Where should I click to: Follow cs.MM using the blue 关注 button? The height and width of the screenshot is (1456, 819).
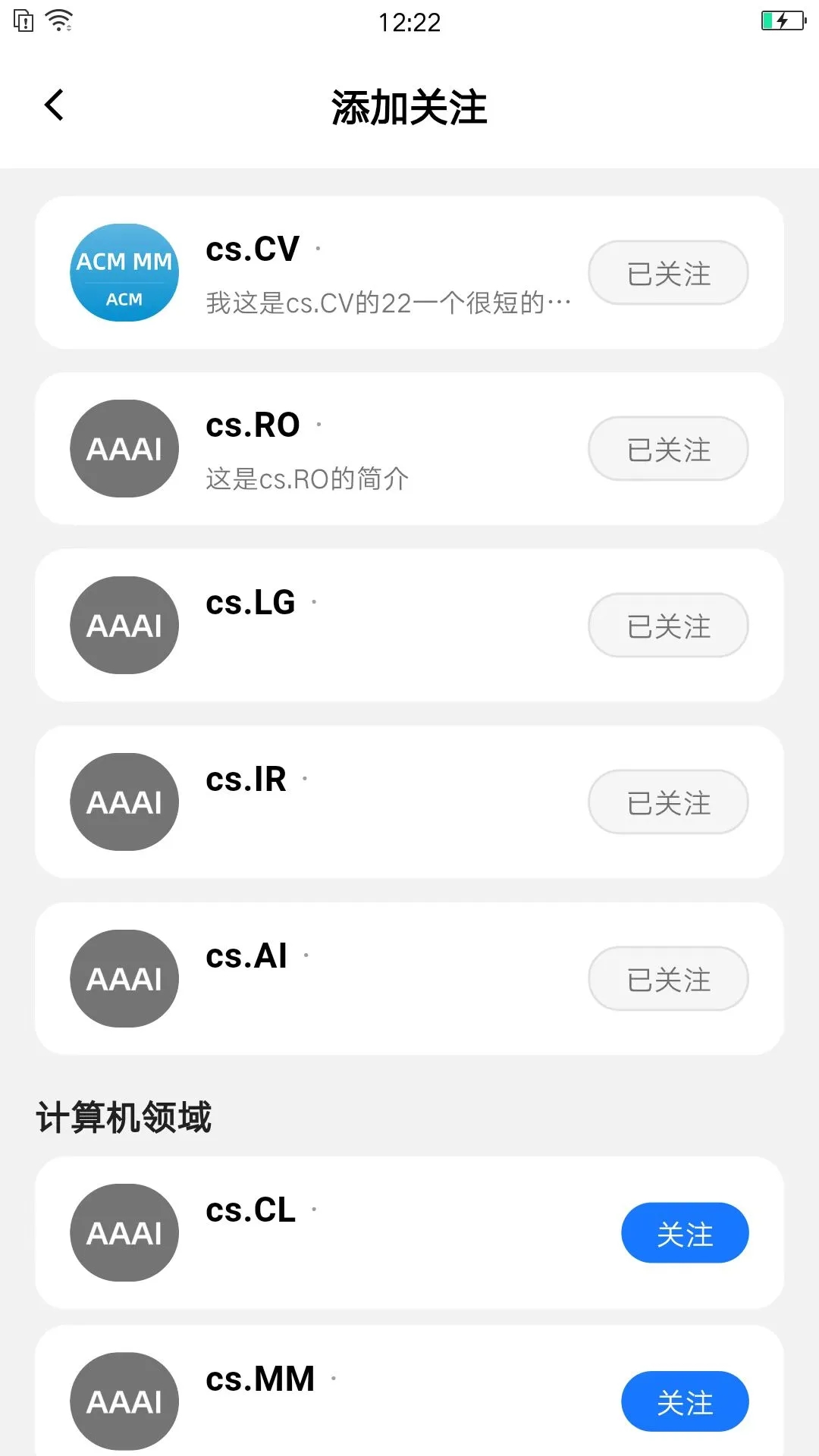[685, 1401]
